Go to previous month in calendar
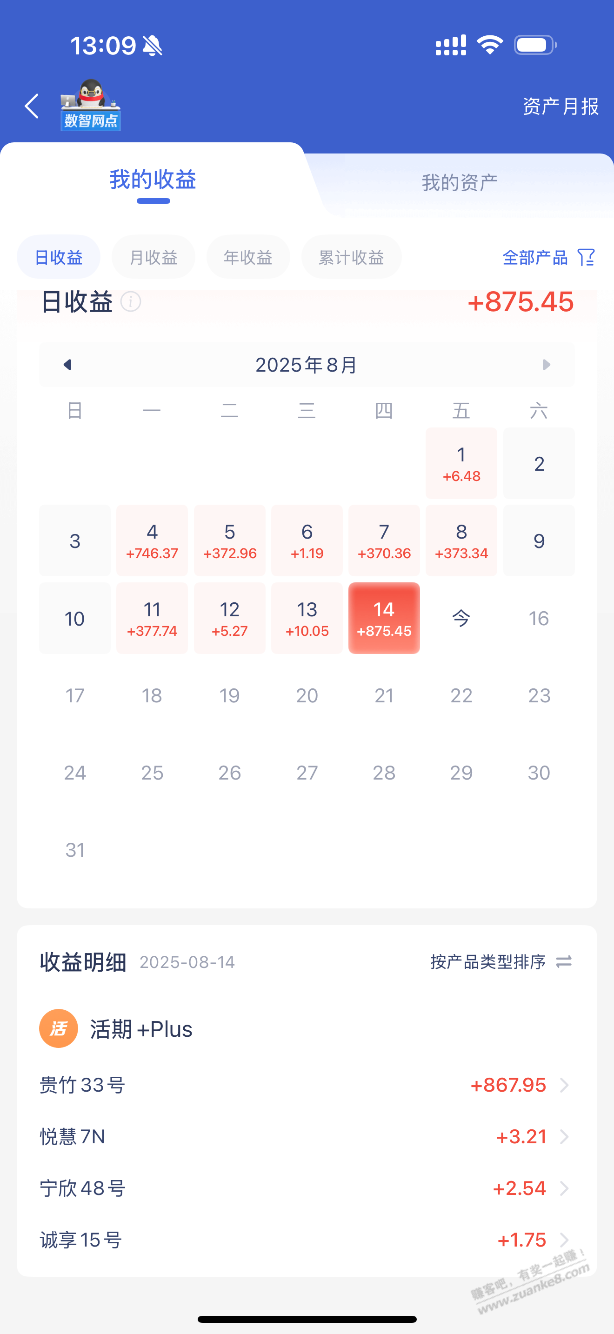Image resolution: width=614 pixels, height=1334 pixels. click(x=67, y=365)
